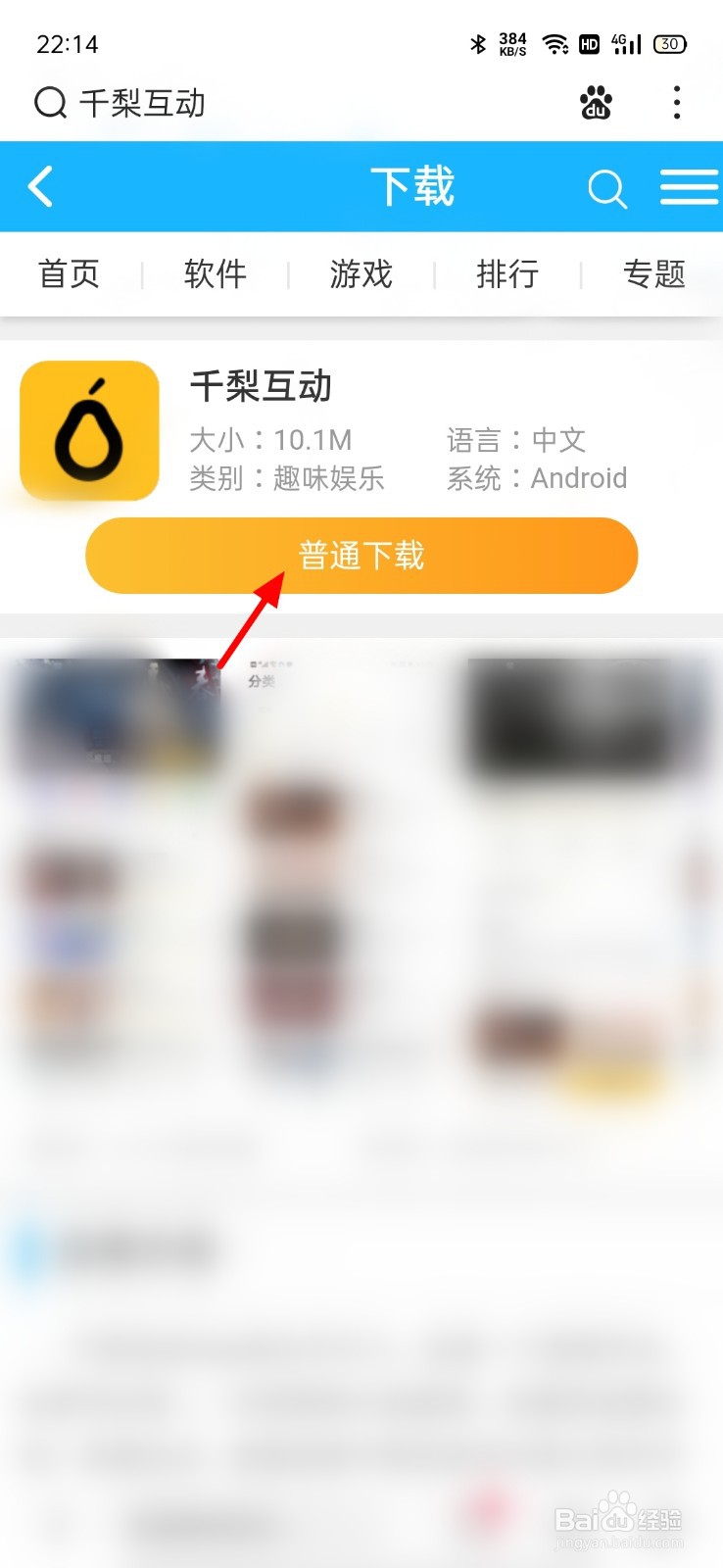Tap the 千梨互动 pear app icon
The height and width of the screenshot is (1568, 723).
[x=88, y=429]
